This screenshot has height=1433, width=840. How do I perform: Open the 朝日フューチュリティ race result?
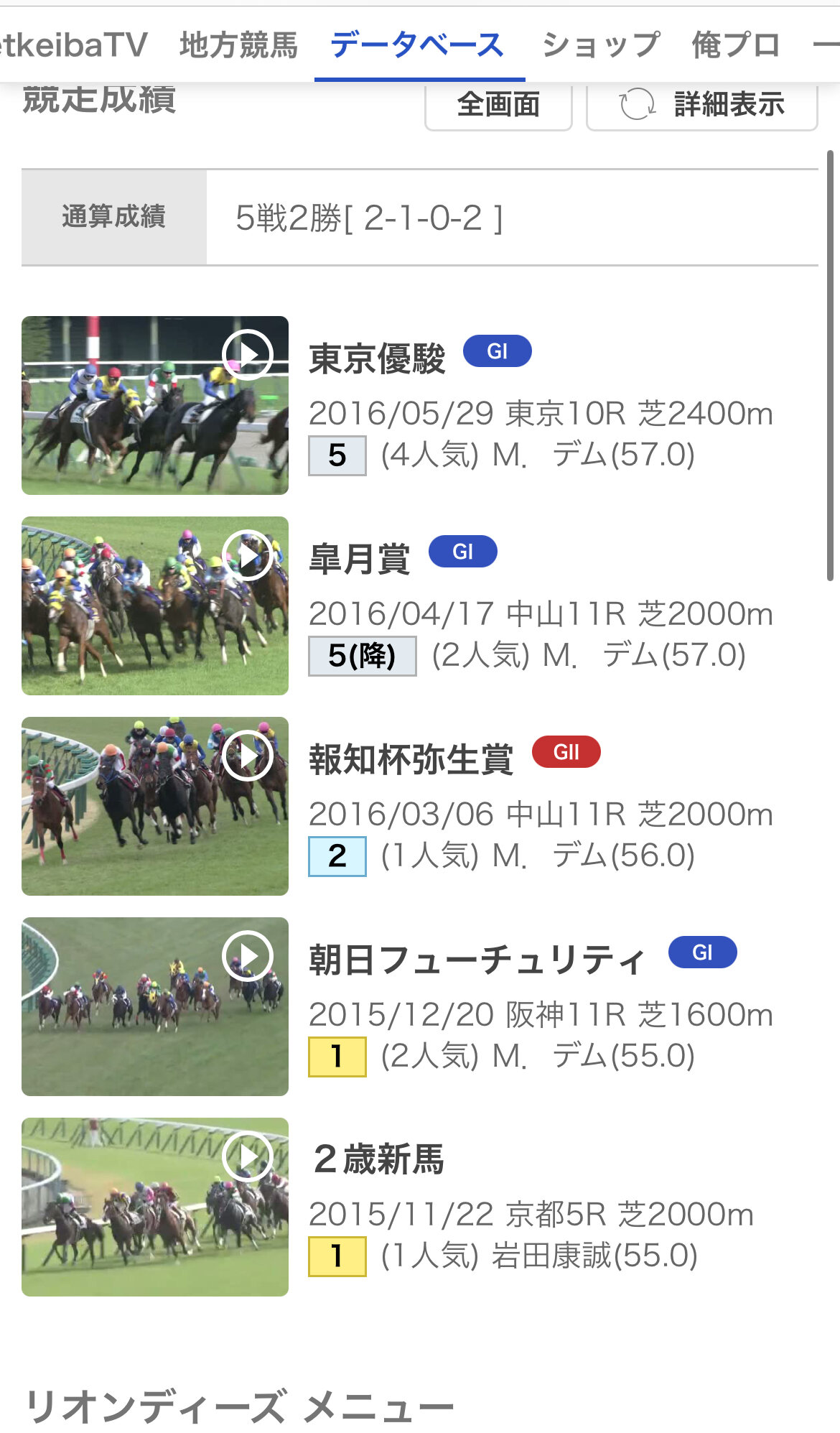tap(478, 960)
